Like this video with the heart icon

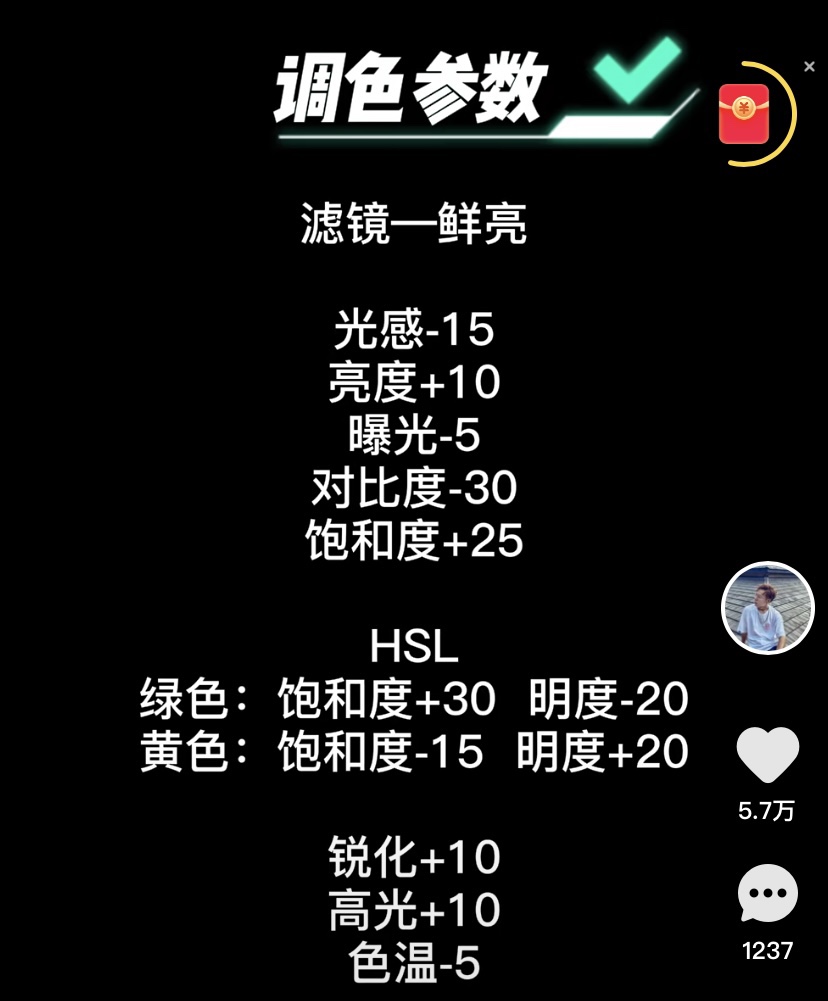coord(767,755)
